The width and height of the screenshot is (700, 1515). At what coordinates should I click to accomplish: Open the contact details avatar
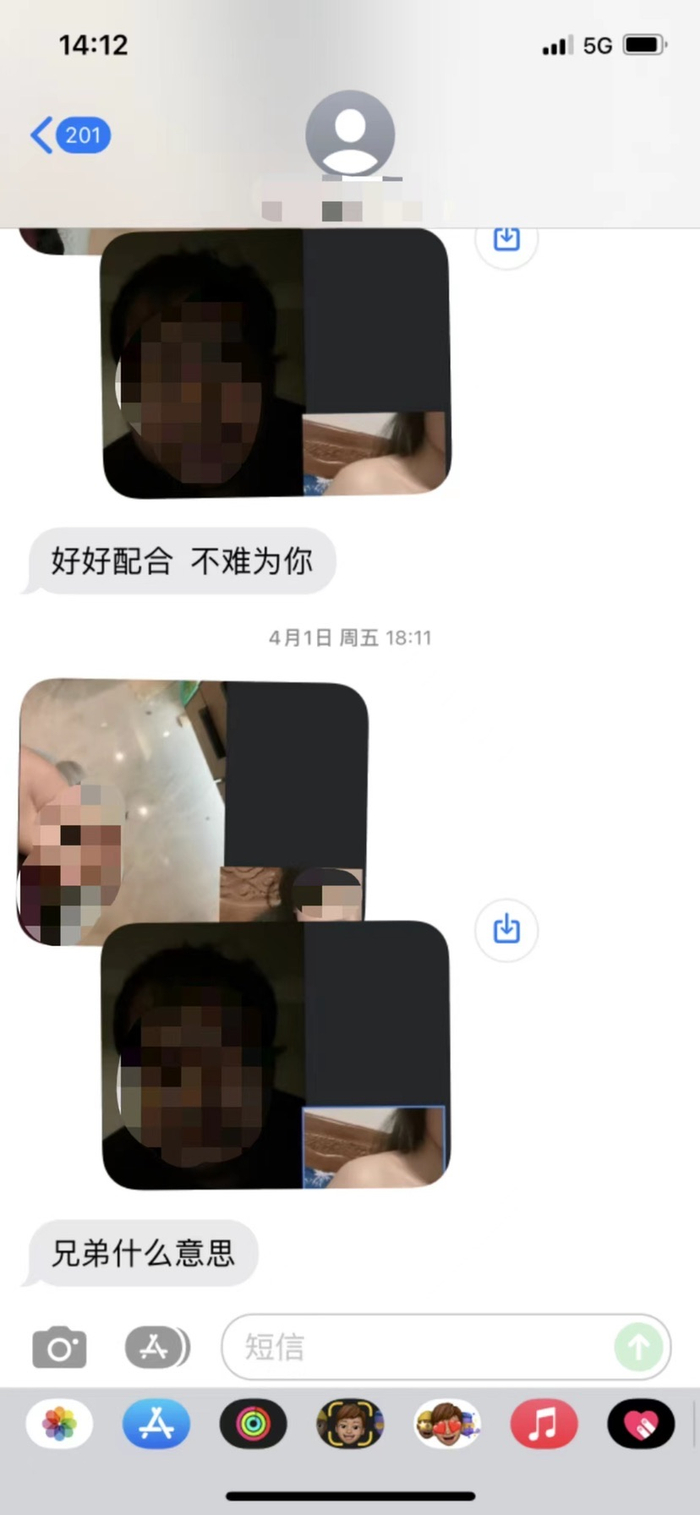[x=350, y=134]
